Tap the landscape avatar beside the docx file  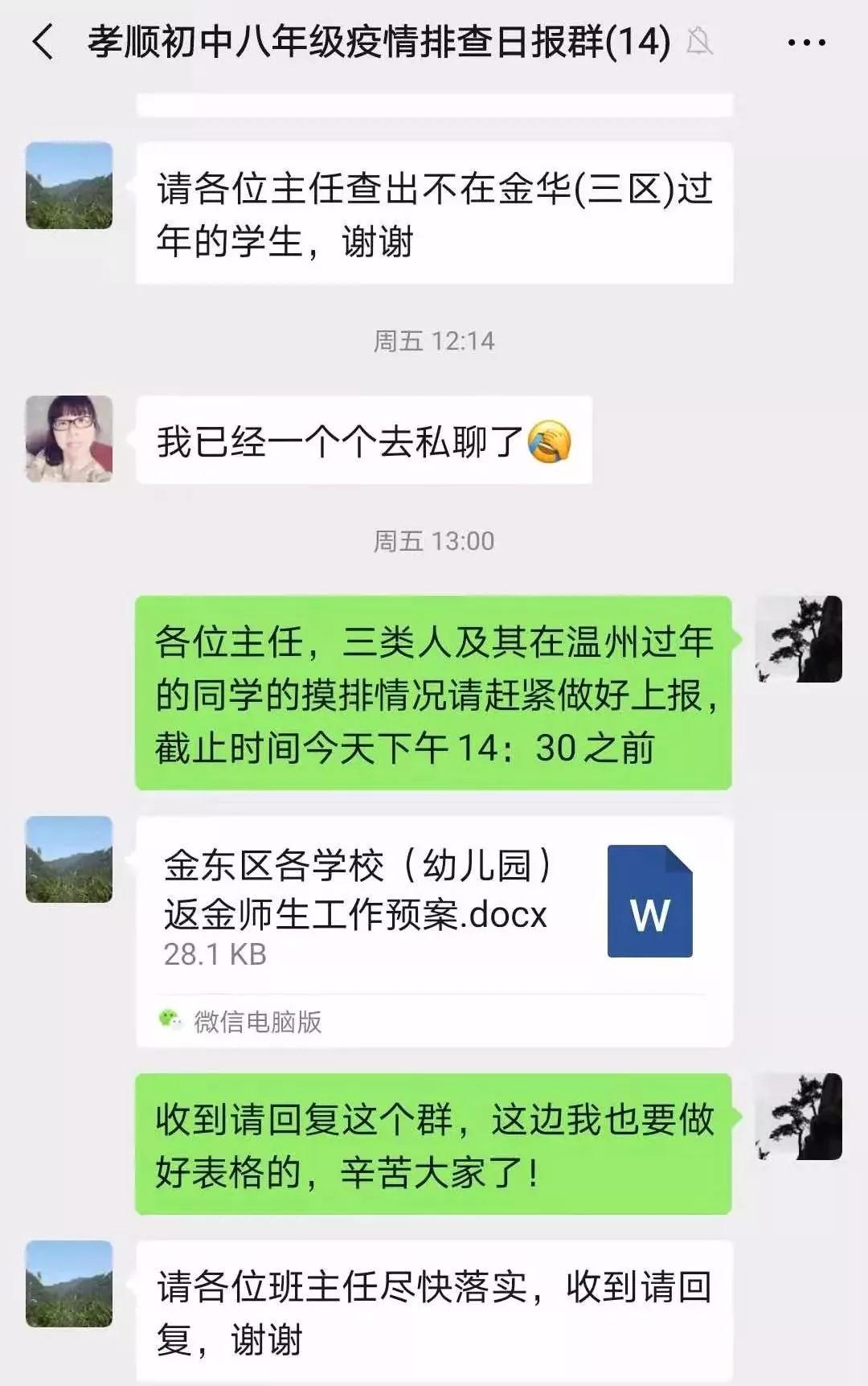(69, 859)
